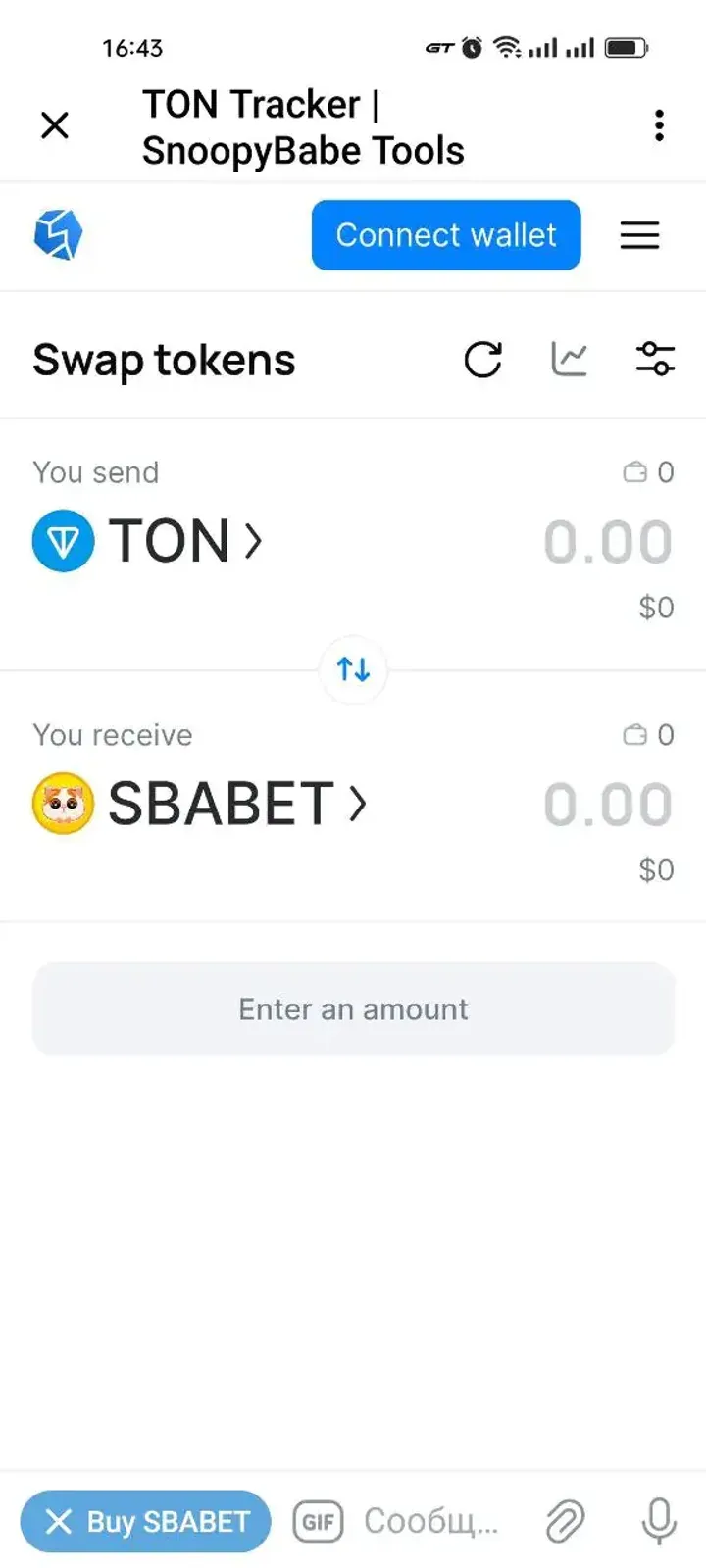Toggle the swap direction arrows
This screenshot has width=706, height=1568.
353,669
